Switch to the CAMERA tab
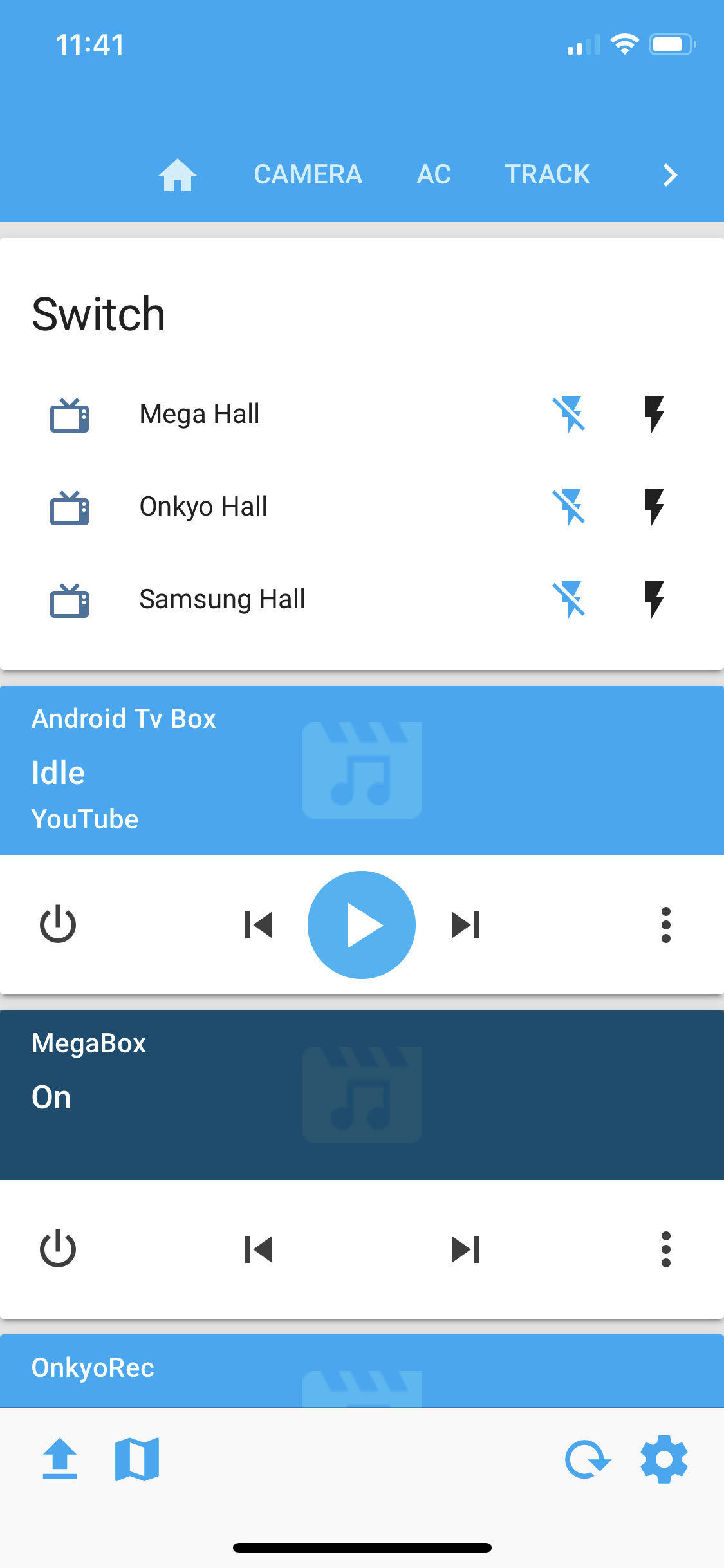 point(308,175)
